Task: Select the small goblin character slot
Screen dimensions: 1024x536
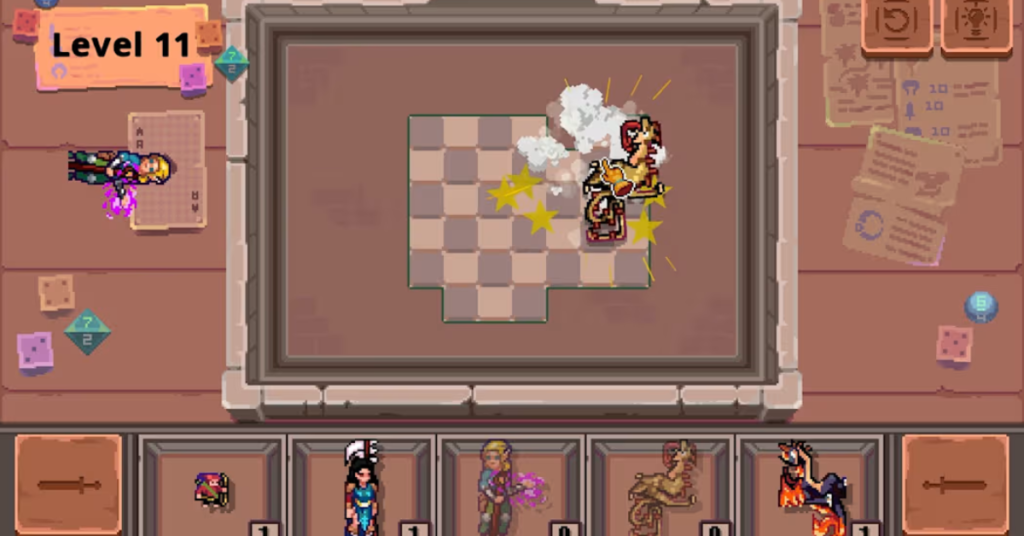Action: [x=212, y=489]
